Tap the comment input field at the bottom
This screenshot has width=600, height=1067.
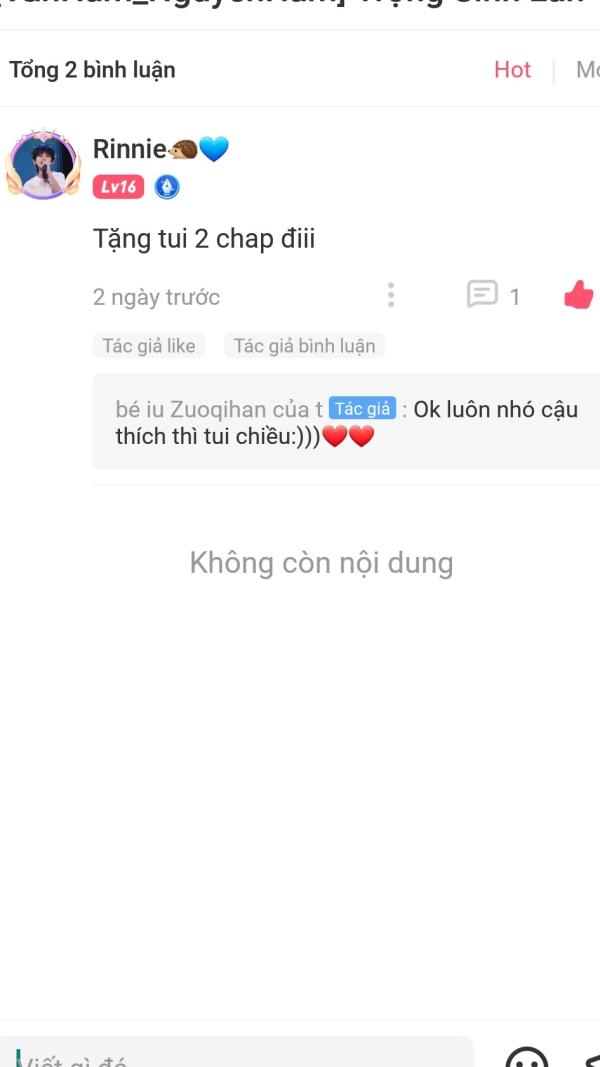coord(237,1053)
